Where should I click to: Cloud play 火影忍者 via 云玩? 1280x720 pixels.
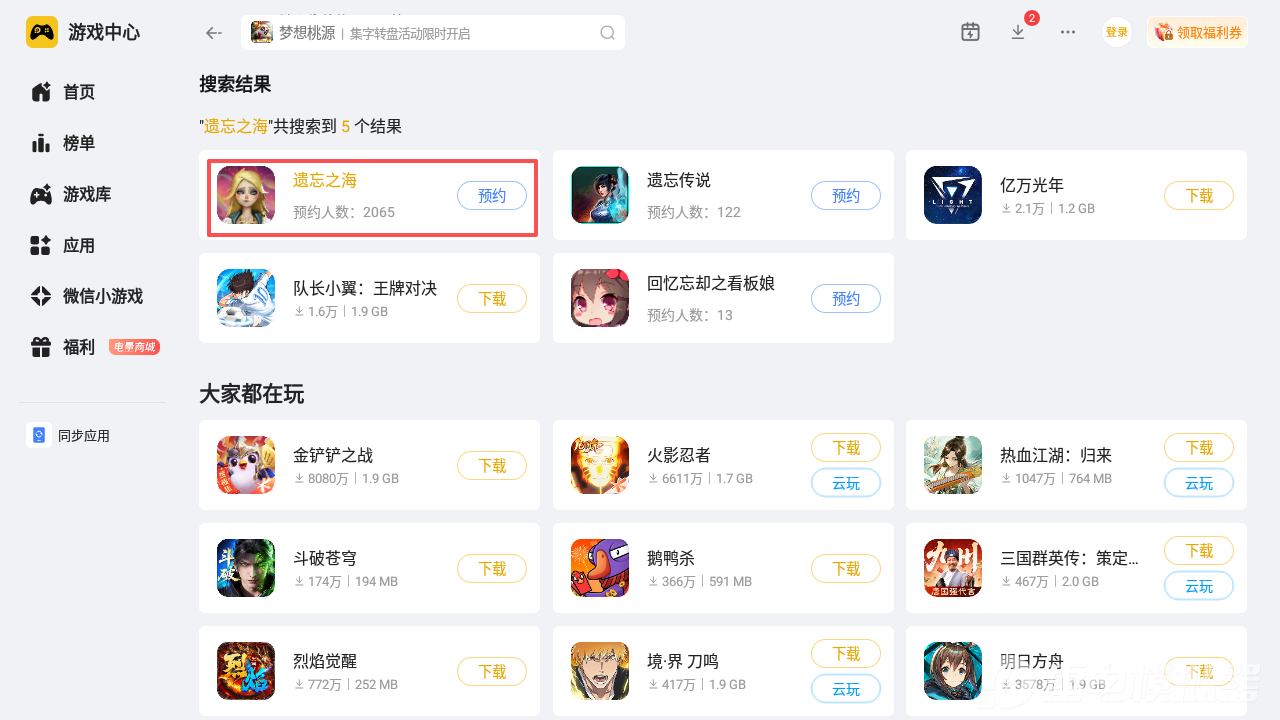pyautogui.click(x=845, y=483)
